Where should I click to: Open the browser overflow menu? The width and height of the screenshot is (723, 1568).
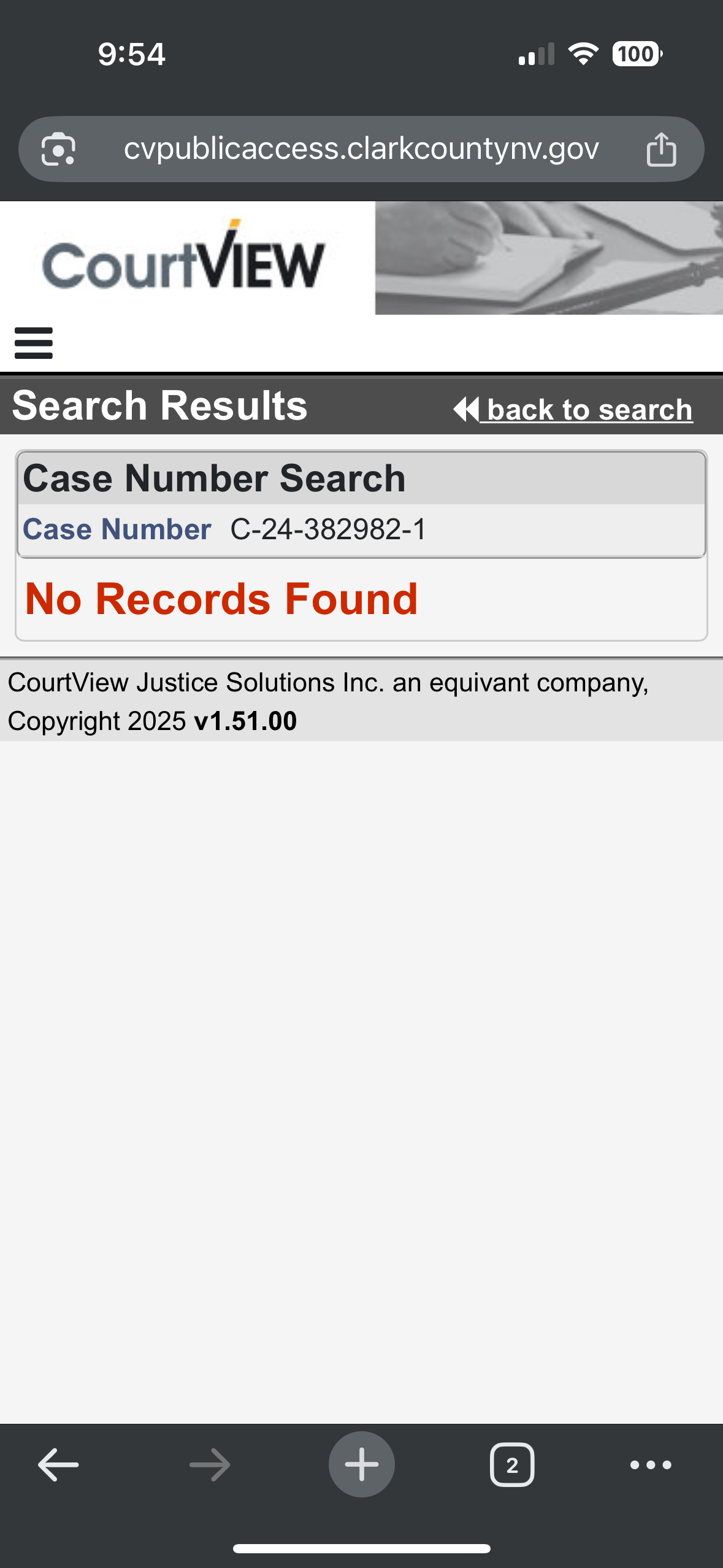pyautogui.click(x=651, y=1465)
